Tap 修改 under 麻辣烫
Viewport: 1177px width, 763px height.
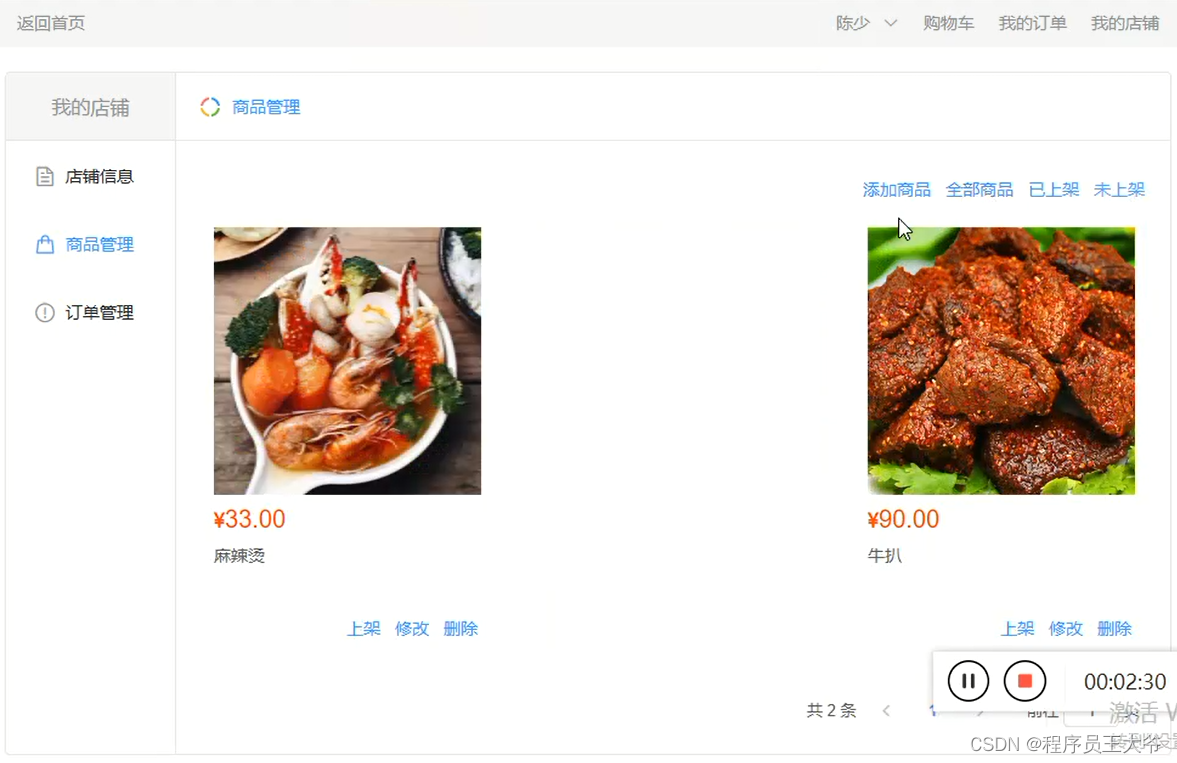click(412, 629)
